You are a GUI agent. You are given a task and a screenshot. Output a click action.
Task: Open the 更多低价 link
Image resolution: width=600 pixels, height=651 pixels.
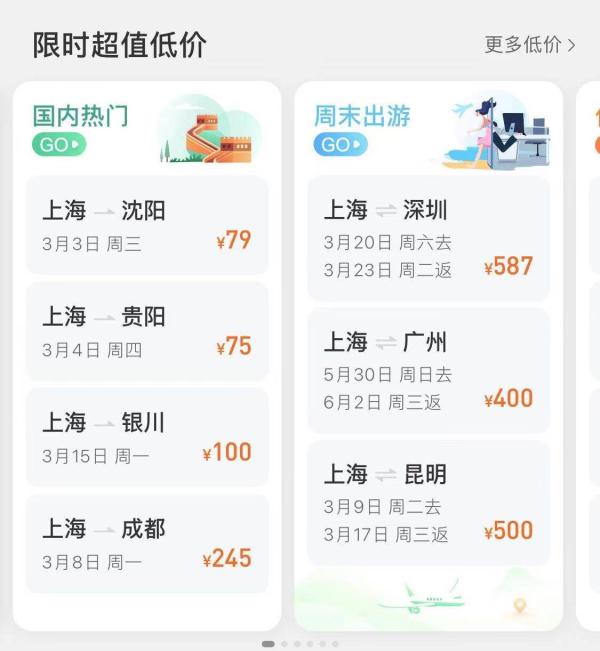tap(529, 45)
